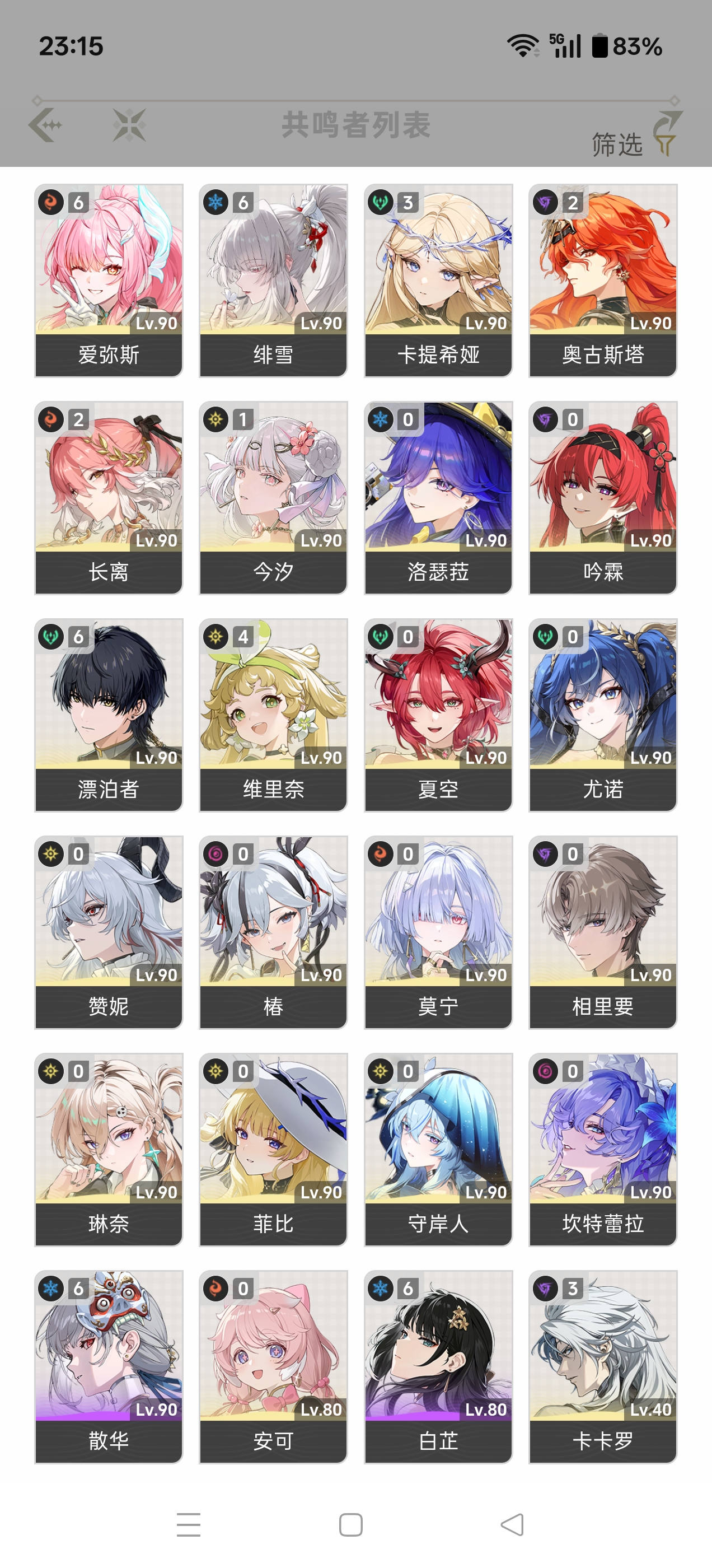Go to home via system home button
The height and width of the screenshot is (1568, 712).
pos(351,1525)
